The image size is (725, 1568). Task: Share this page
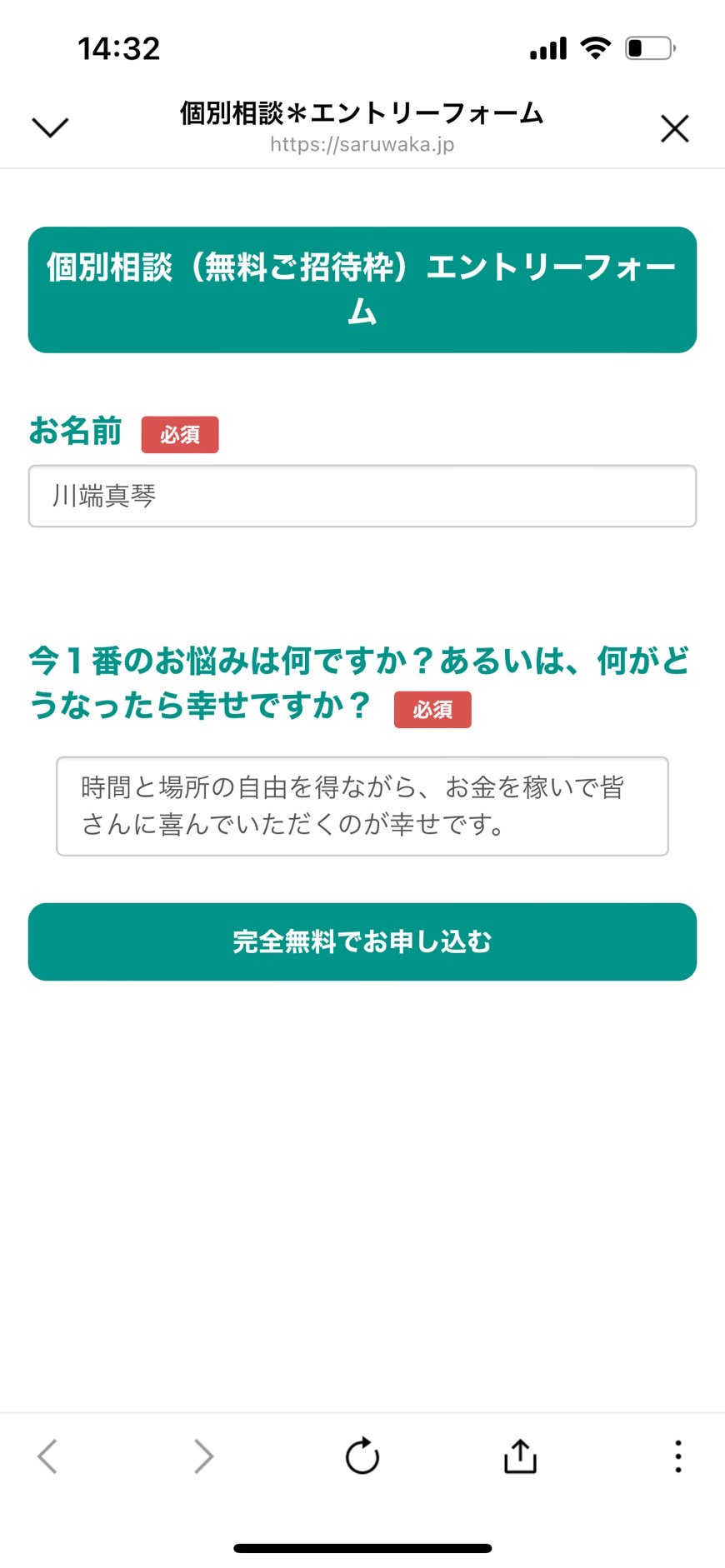(520, 1456)
